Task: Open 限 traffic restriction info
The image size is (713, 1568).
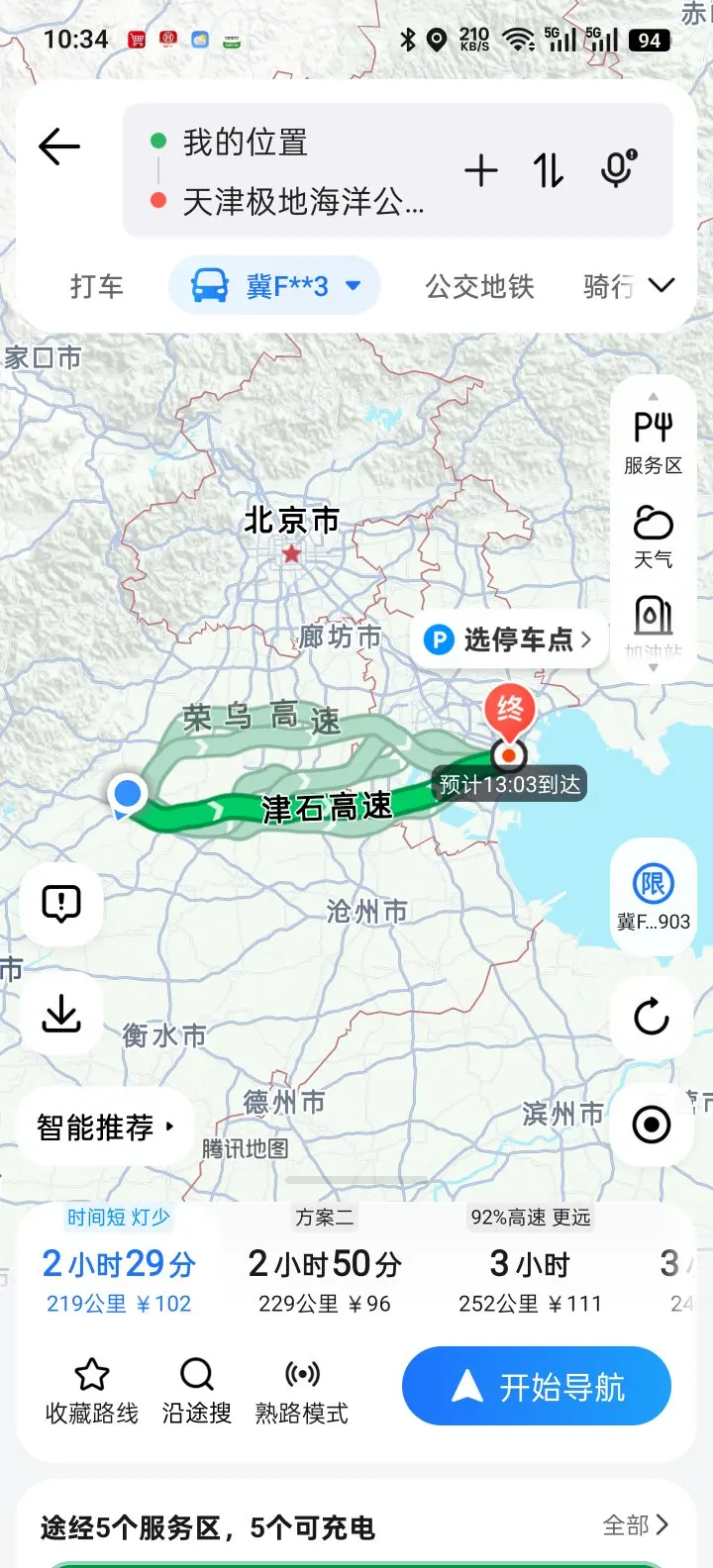Action: 653,895
